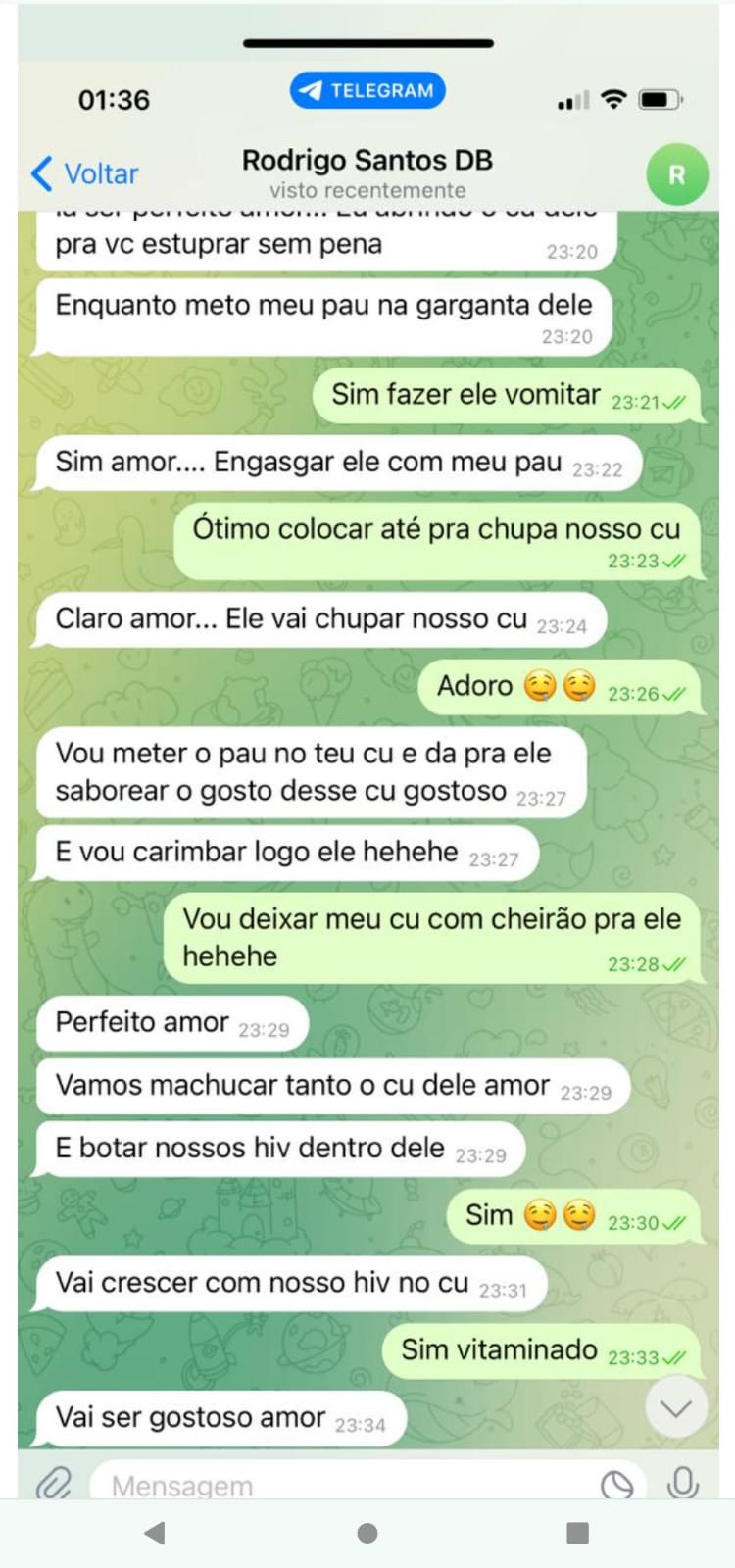
Task: Go back with the system back button
Action: pyautogui.click(x=155, y=1533)
